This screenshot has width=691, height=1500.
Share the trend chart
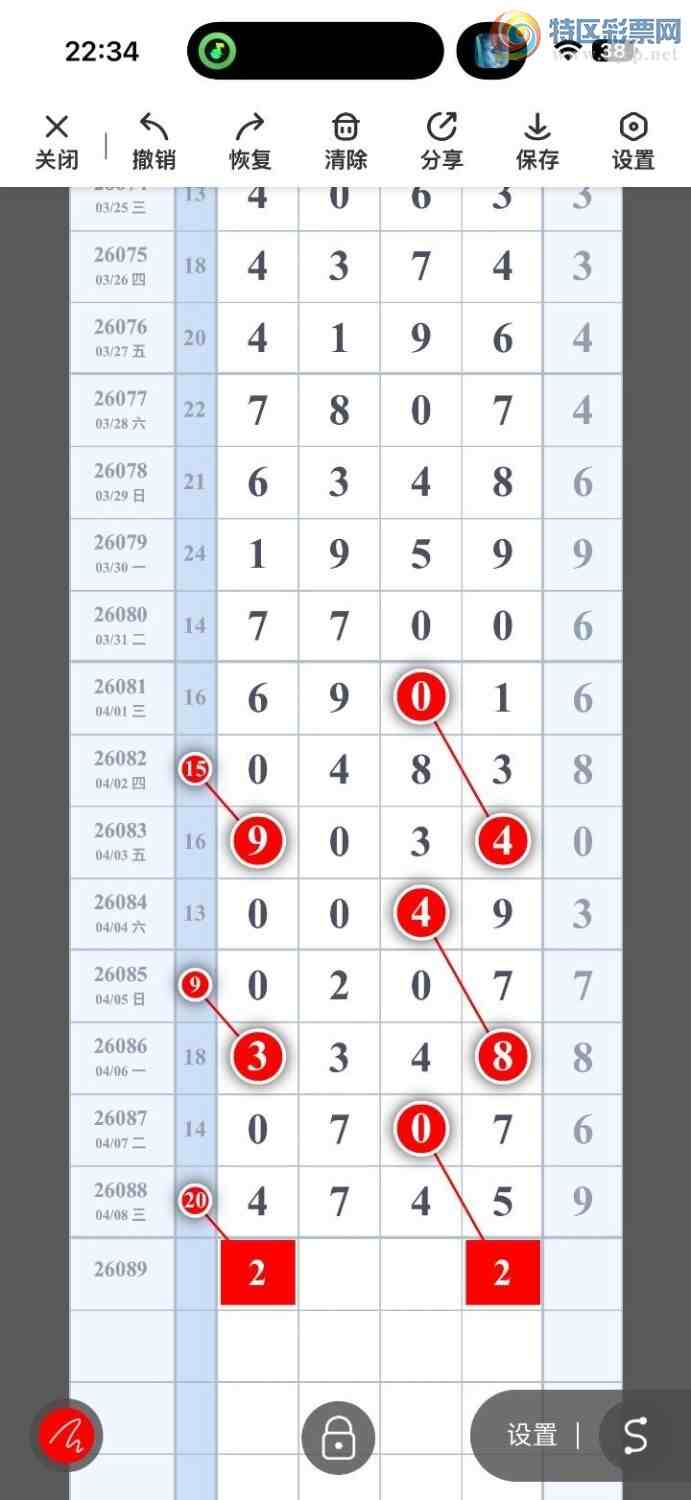point(442,141)
